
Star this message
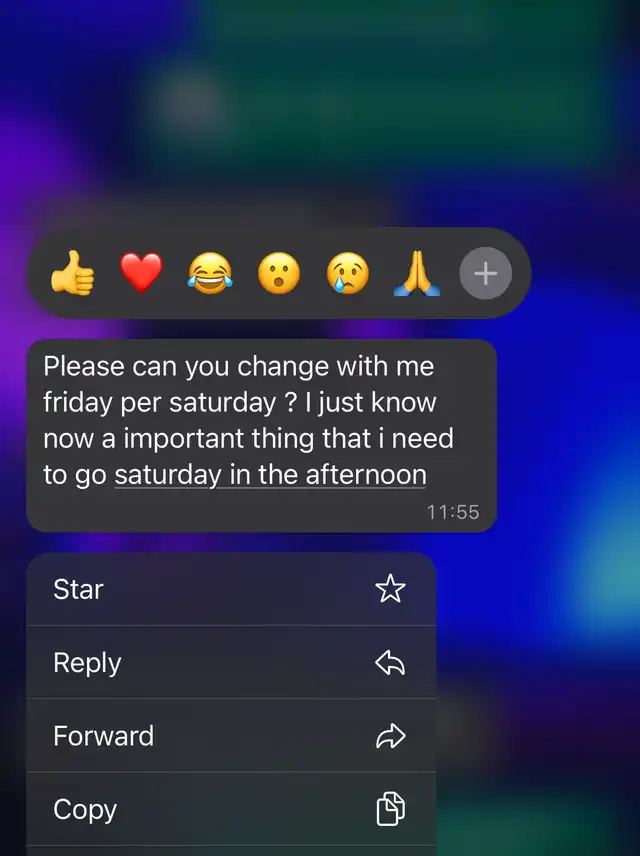click(x=232, y=589)
